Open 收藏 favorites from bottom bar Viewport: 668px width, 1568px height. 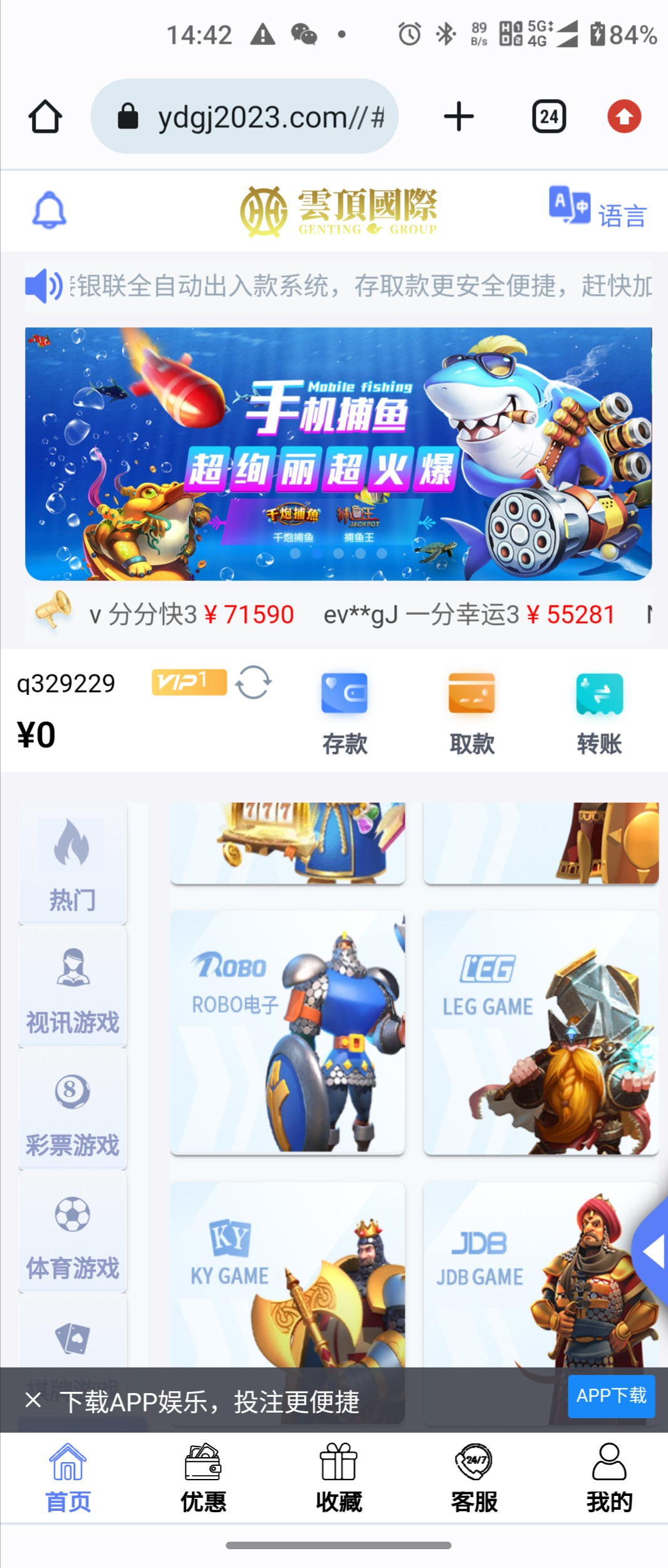[x=338, y=1476]
